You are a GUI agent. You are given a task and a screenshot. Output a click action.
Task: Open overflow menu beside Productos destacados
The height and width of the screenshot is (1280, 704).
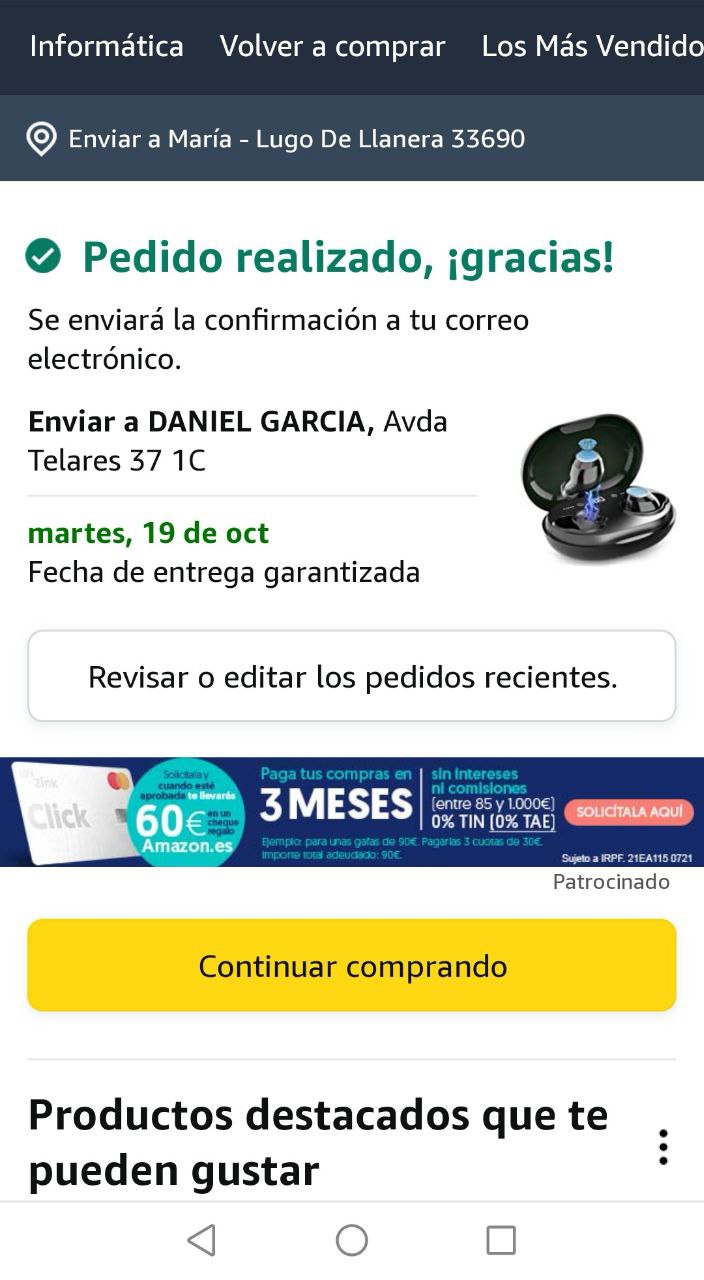pyautogui.click(x=662, y=1147)
